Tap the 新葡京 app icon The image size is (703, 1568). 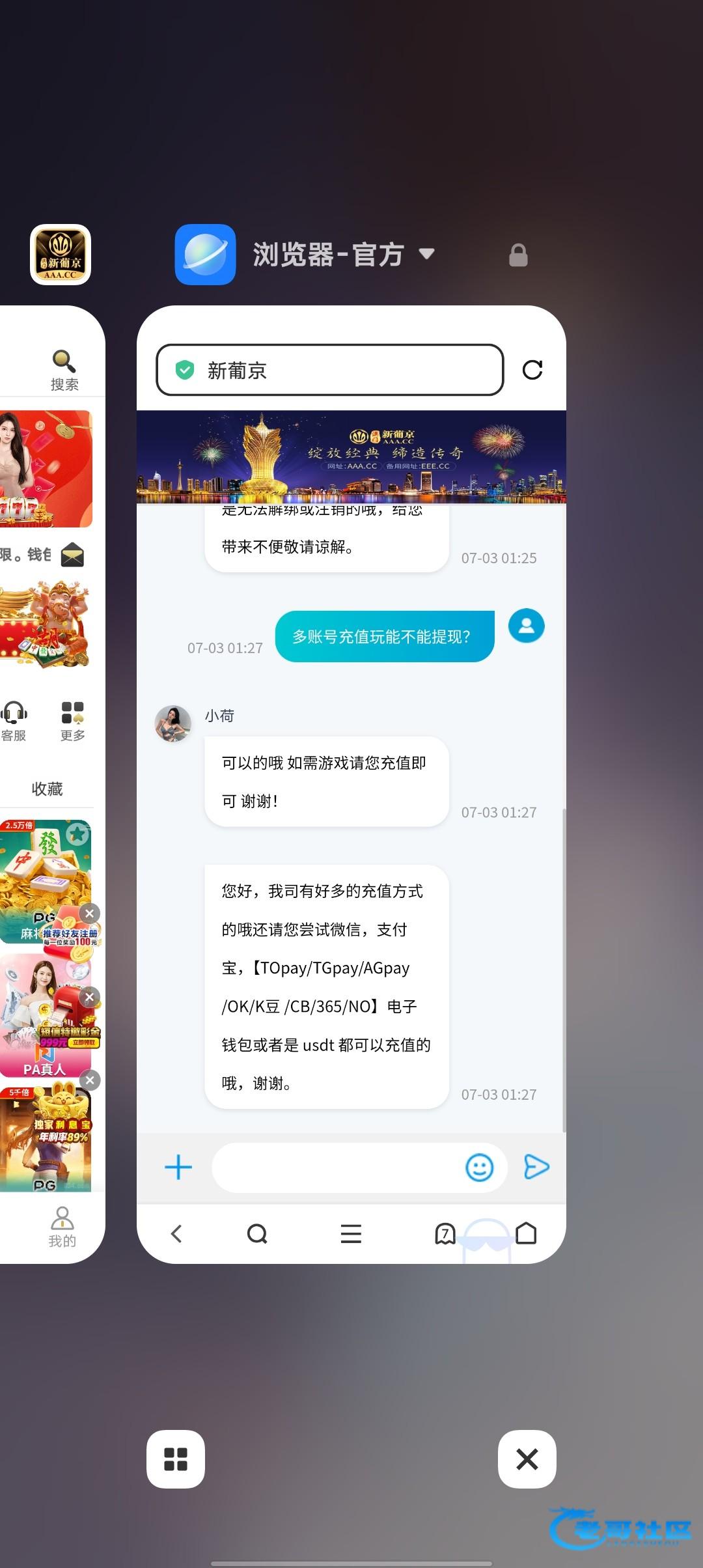click(61, 255)
